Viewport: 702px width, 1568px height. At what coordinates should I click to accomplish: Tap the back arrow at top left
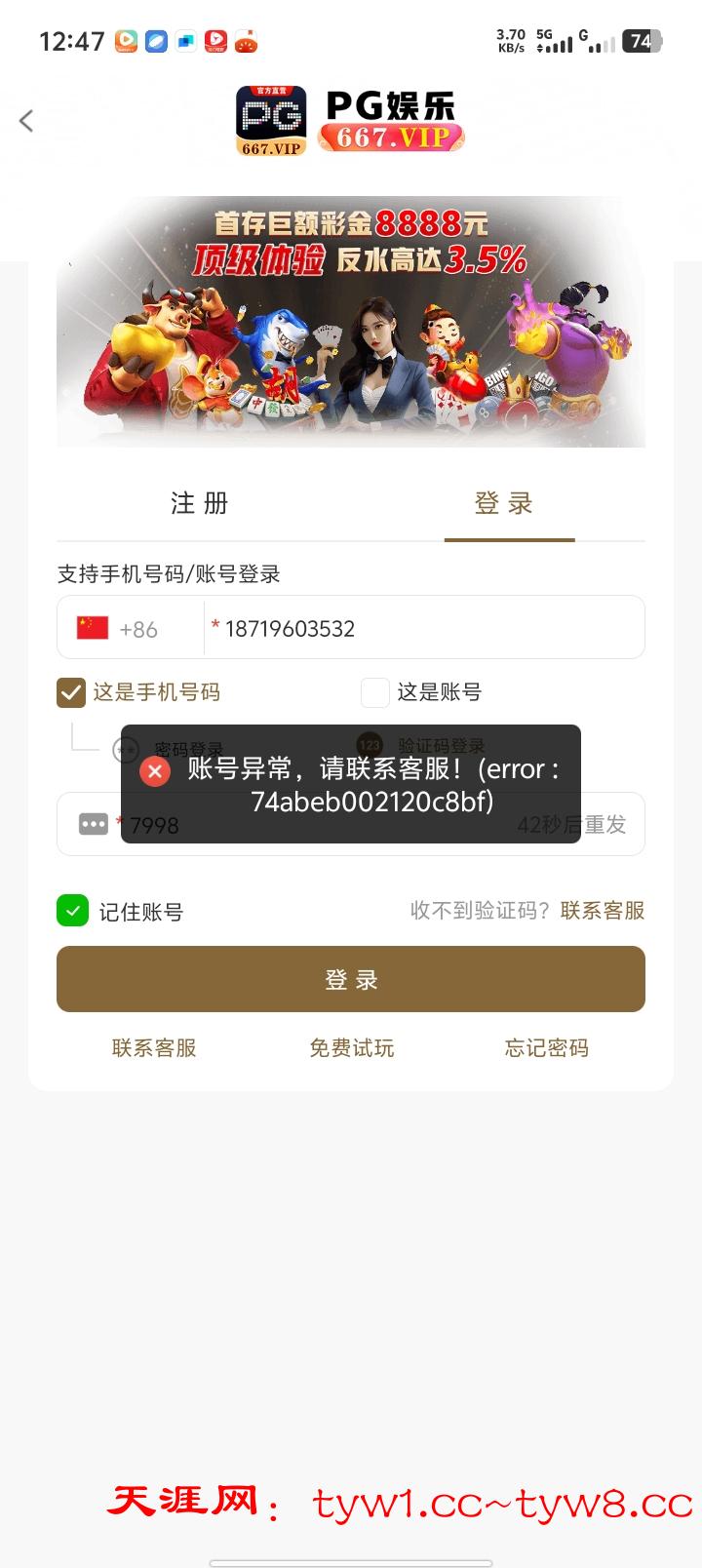point(26,121)
